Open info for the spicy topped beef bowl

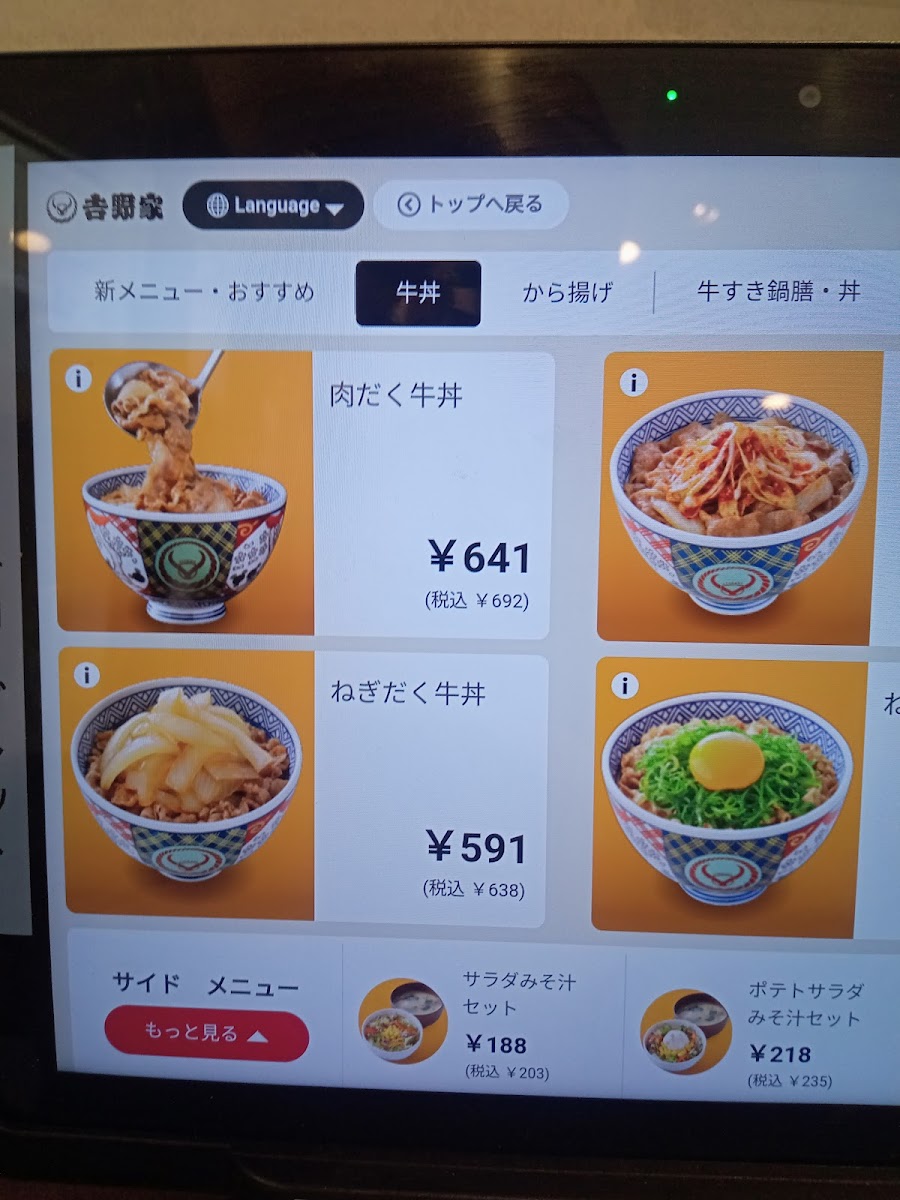(633, 383)
